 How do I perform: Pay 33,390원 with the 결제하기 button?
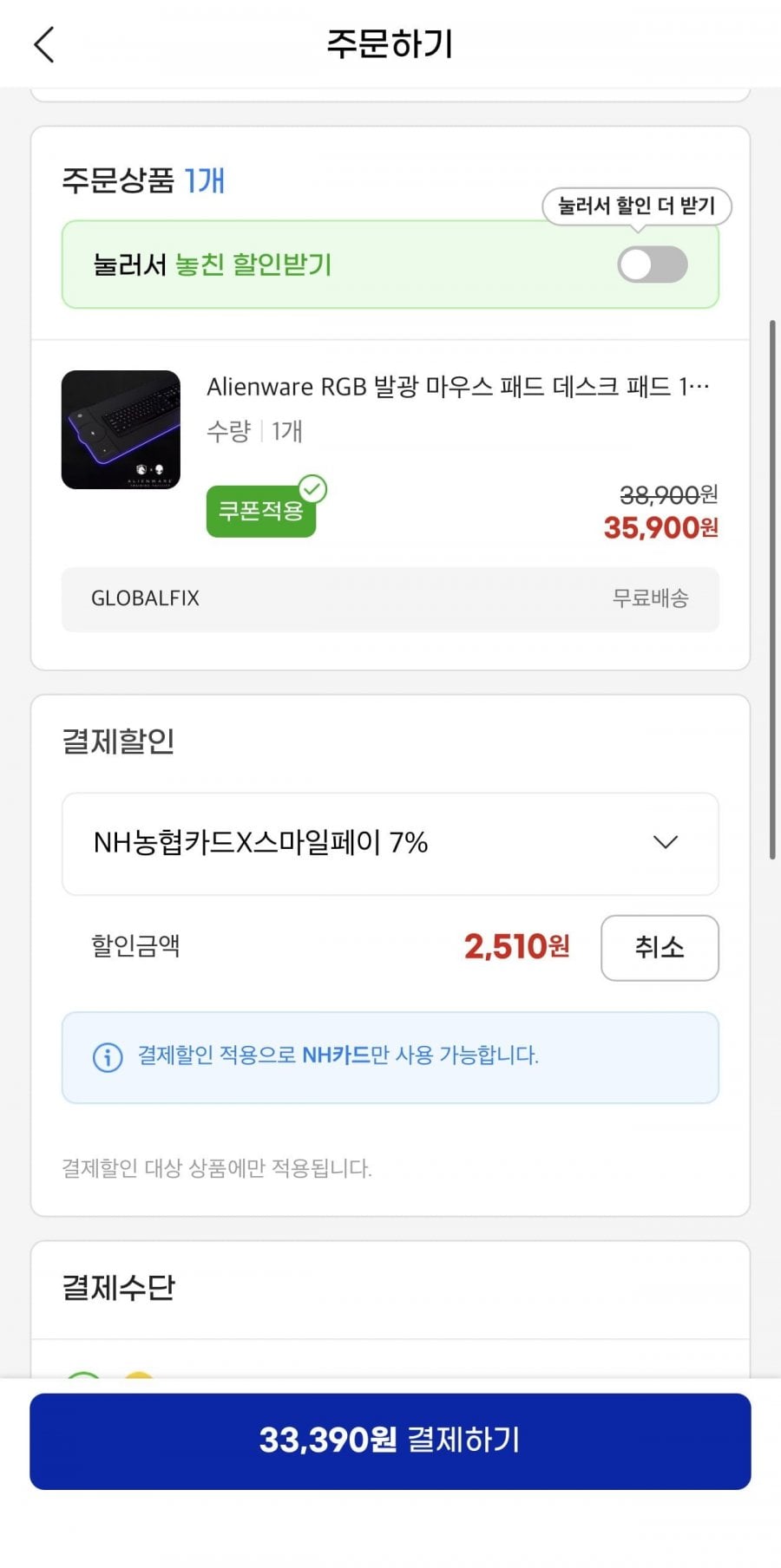(x=390, y=1441)
